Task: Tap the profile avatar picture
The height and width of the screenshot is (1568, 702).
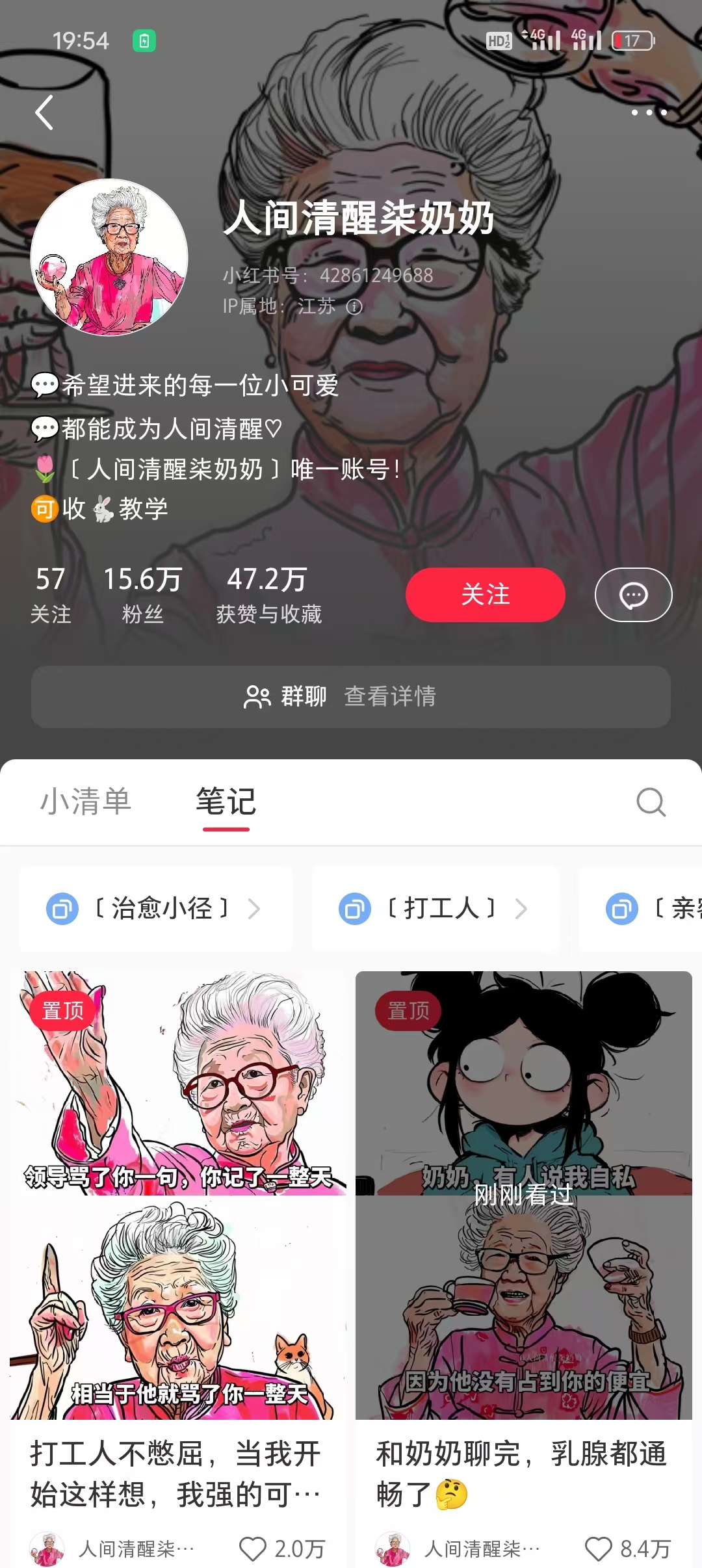Action: 109,257
